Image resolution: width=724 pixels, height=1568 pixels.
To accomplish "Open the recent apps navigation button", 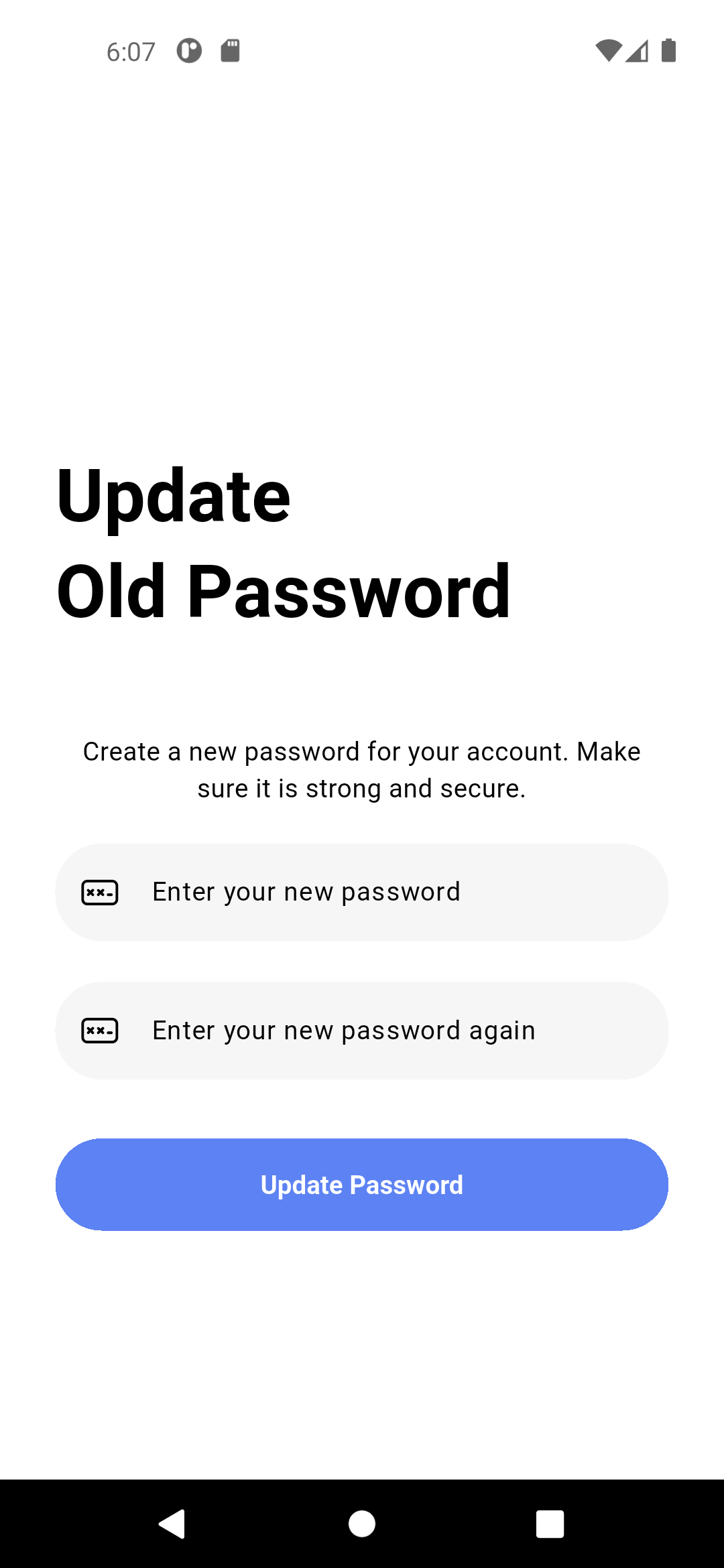I will tap(550, 1524).
